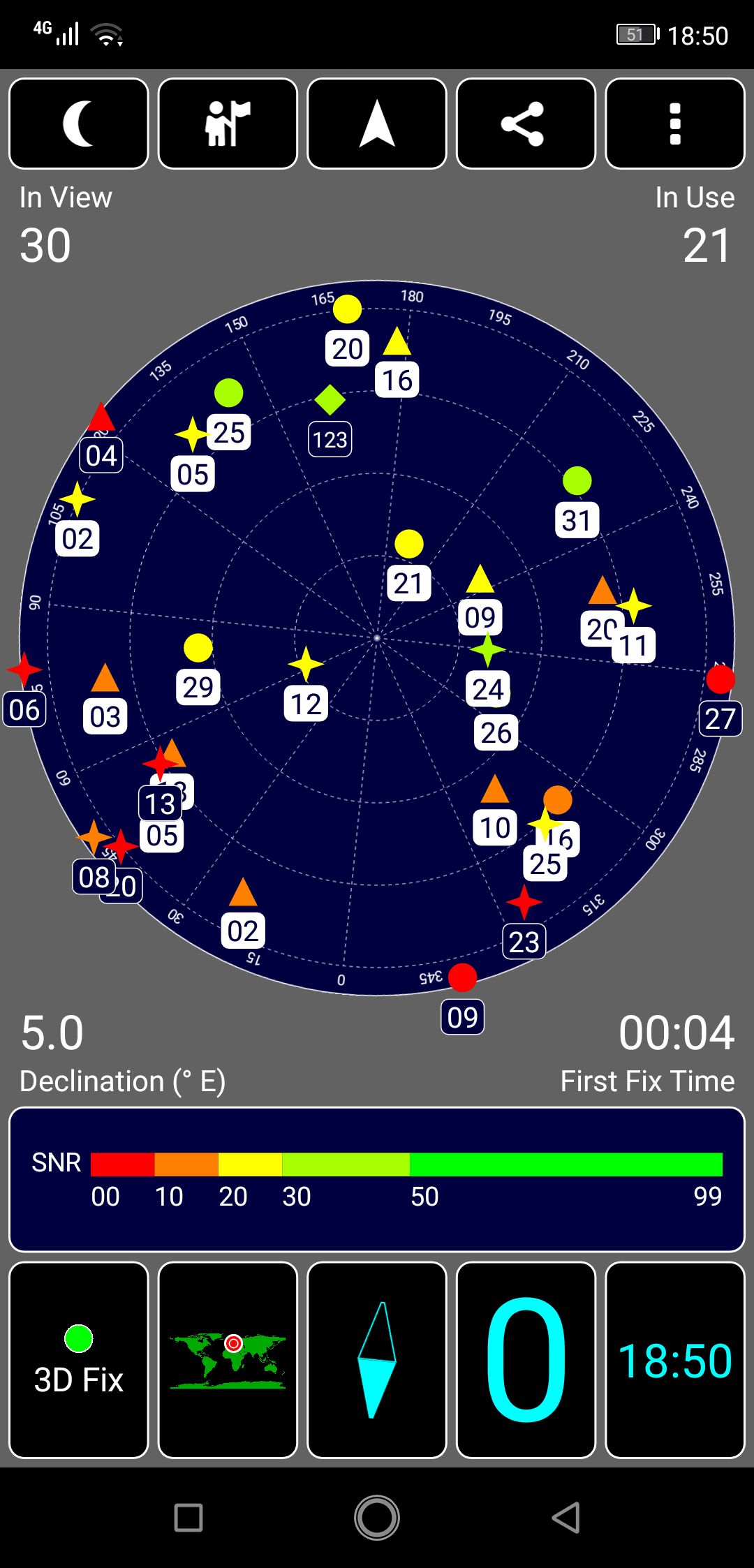This screenshot has height=1568, width=754.
Task: Open the waypoint flag button
Action: click(228, 124)
